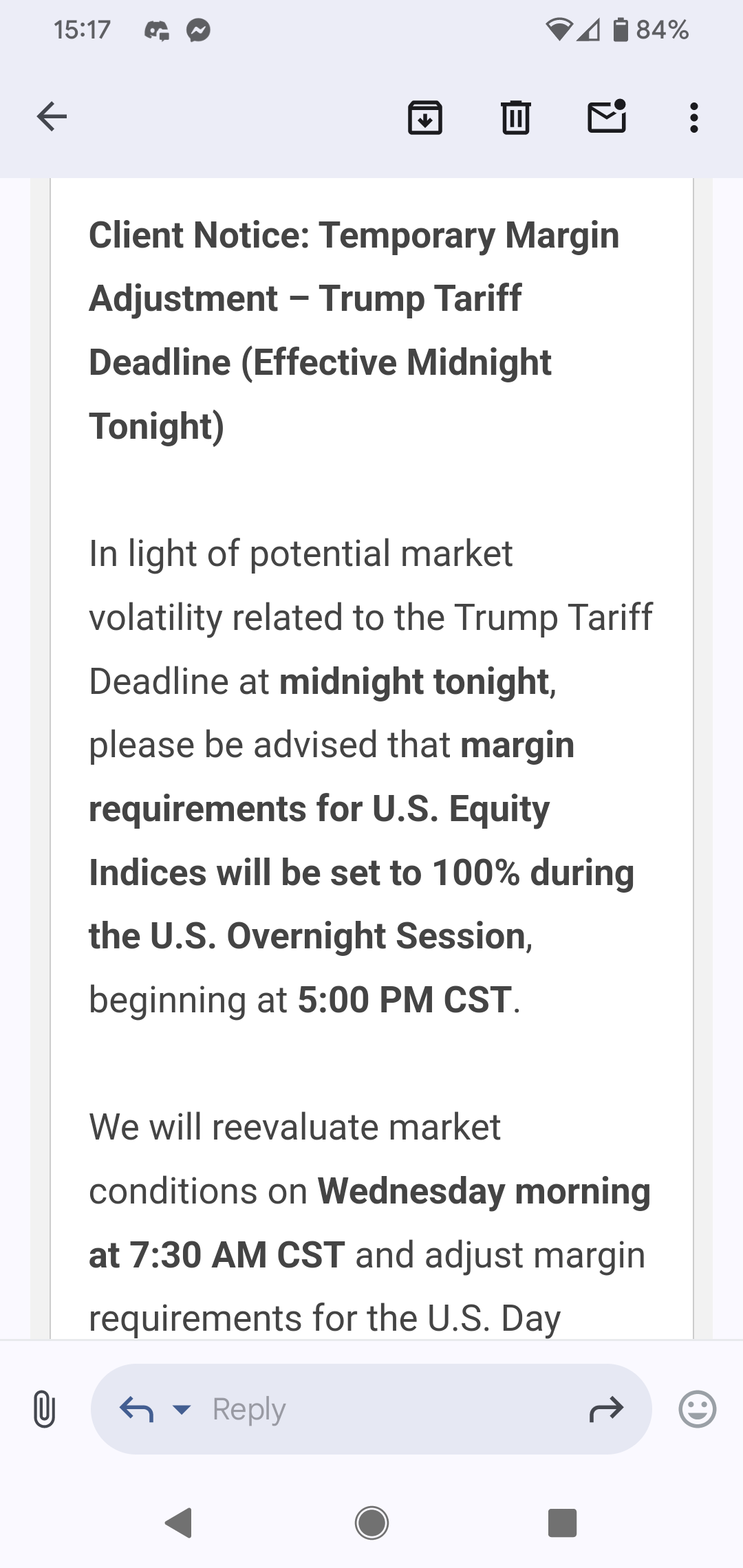743x1568 pixels.
Task: Open the more options menu
Action: (x=693, y=117)
